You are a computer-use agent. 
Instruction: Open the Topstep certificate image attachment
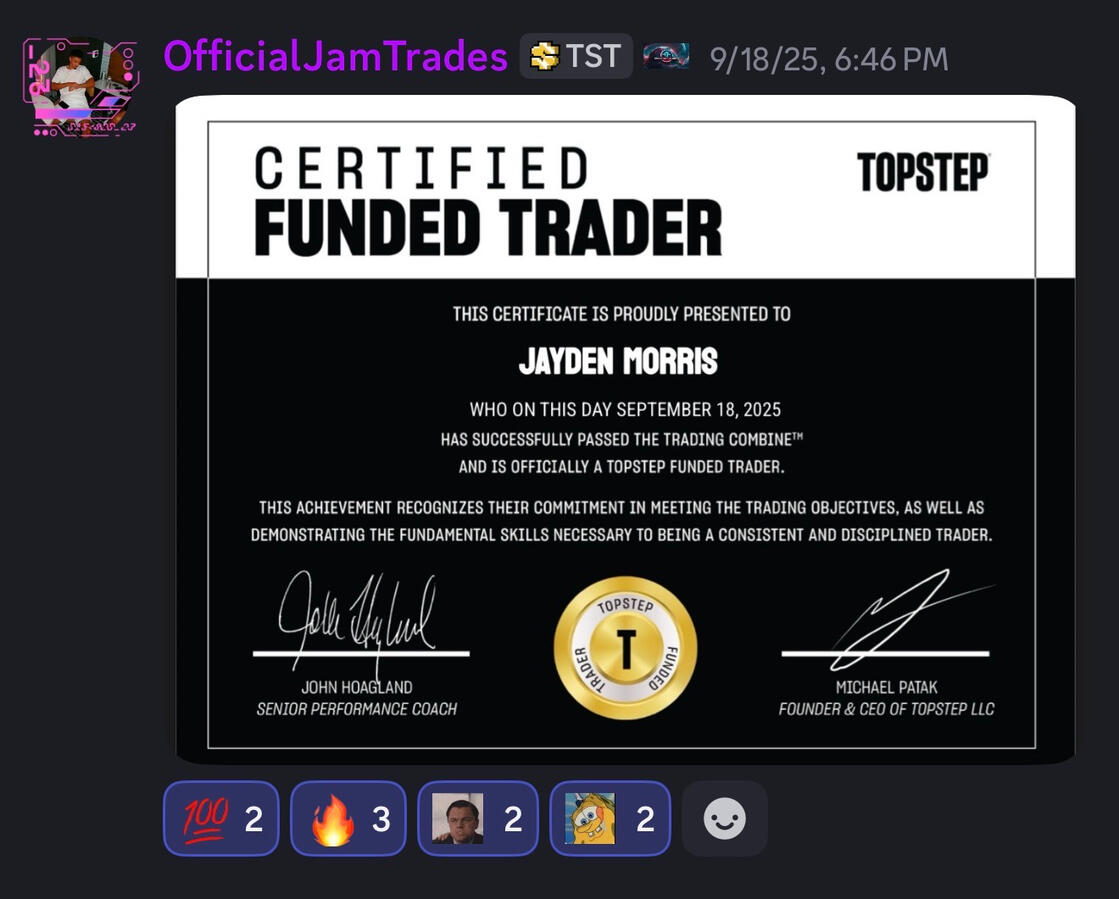pos(625,430)
